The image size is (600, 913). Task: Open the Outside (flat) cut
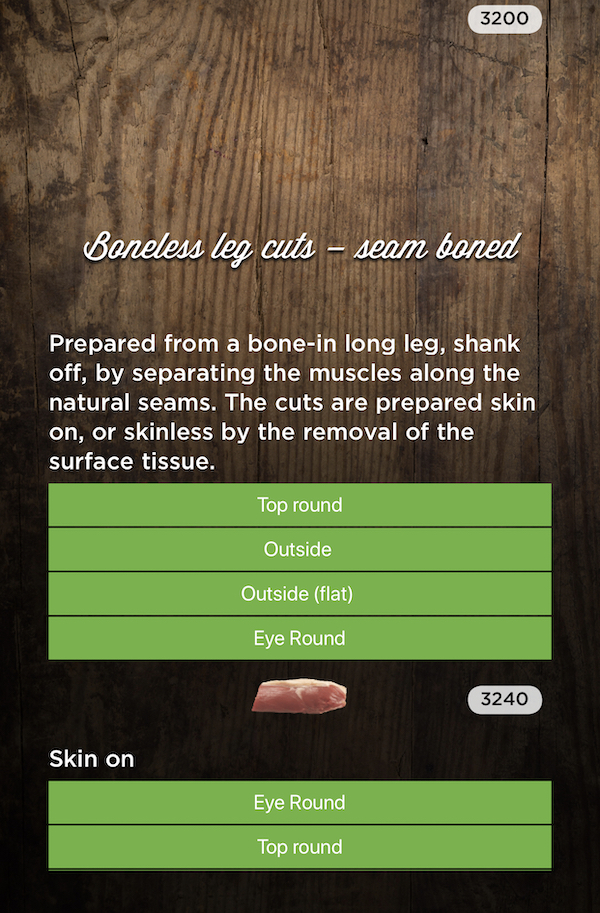coord(299,594)
